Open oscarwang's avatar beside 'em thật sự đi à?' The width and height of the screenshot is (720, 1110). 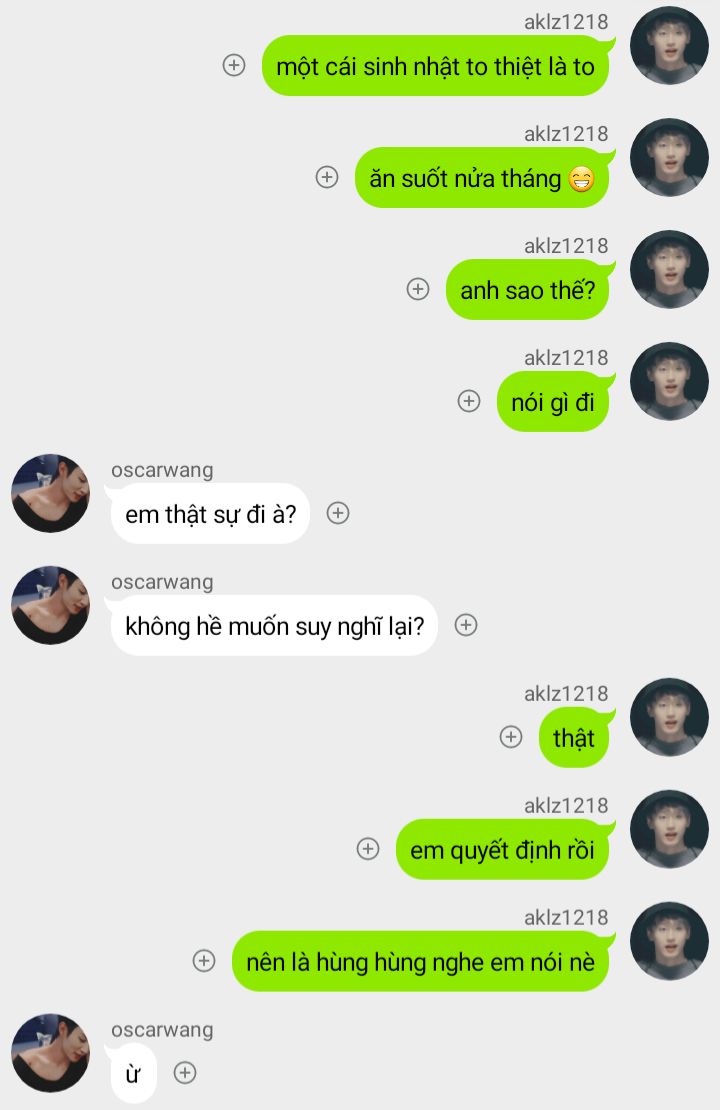pos(50,493)
